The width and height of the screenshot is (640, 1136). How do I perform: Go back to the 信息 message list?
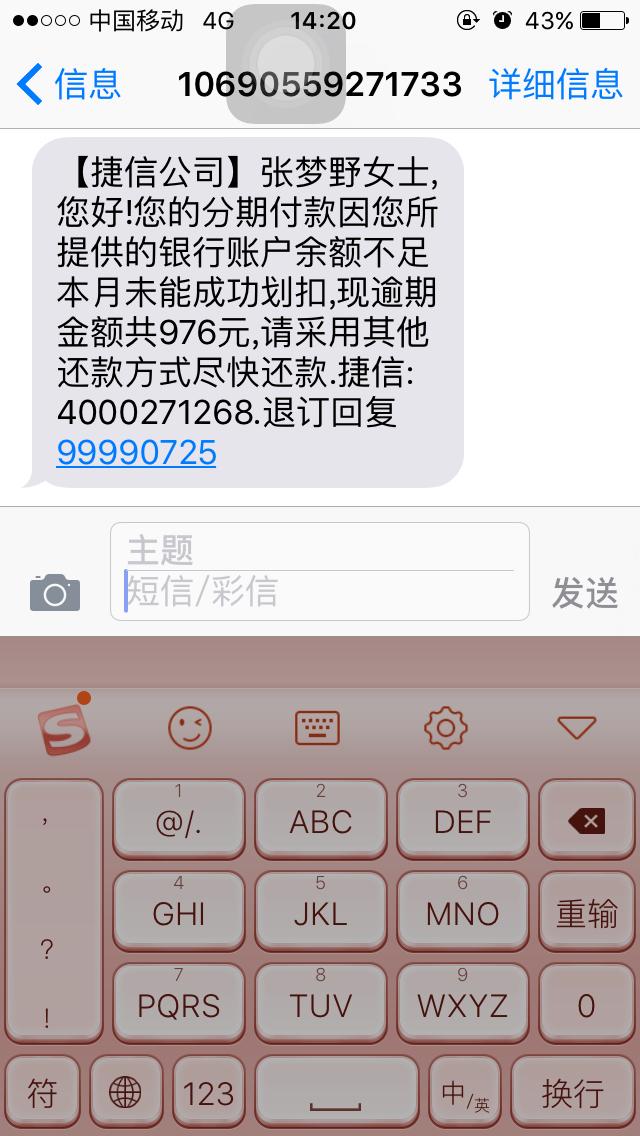click(70, 84)
